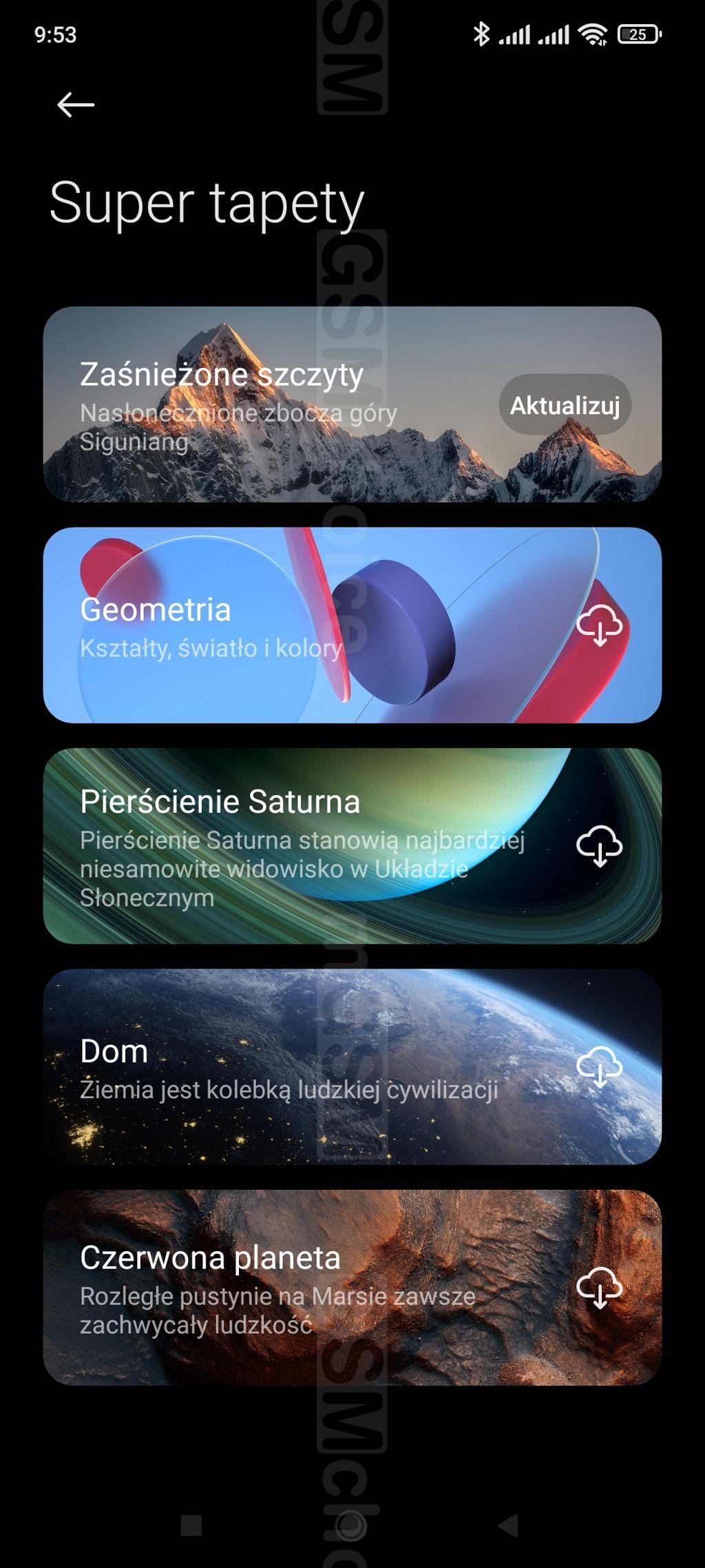Image resolution: width=705 pixels, height=1568 pixels.
Task: Tap the system home button
Action: [x=351, y=1525]
